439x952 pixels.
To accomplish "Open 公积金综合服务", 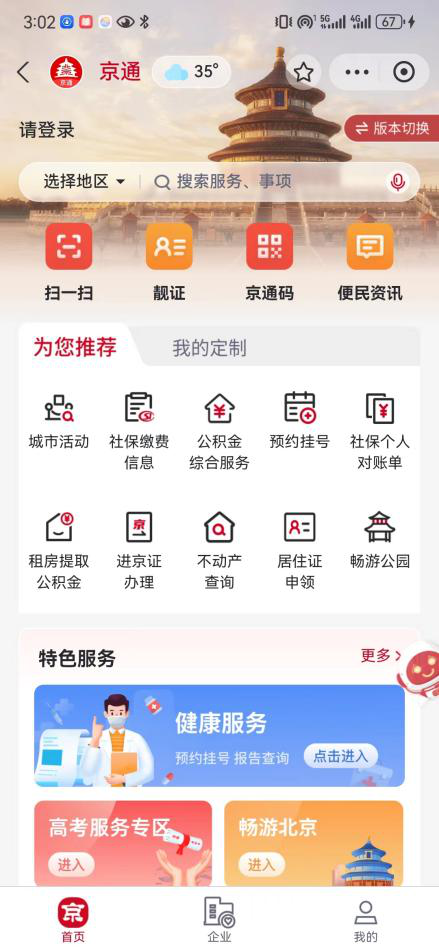I will 219,431.
